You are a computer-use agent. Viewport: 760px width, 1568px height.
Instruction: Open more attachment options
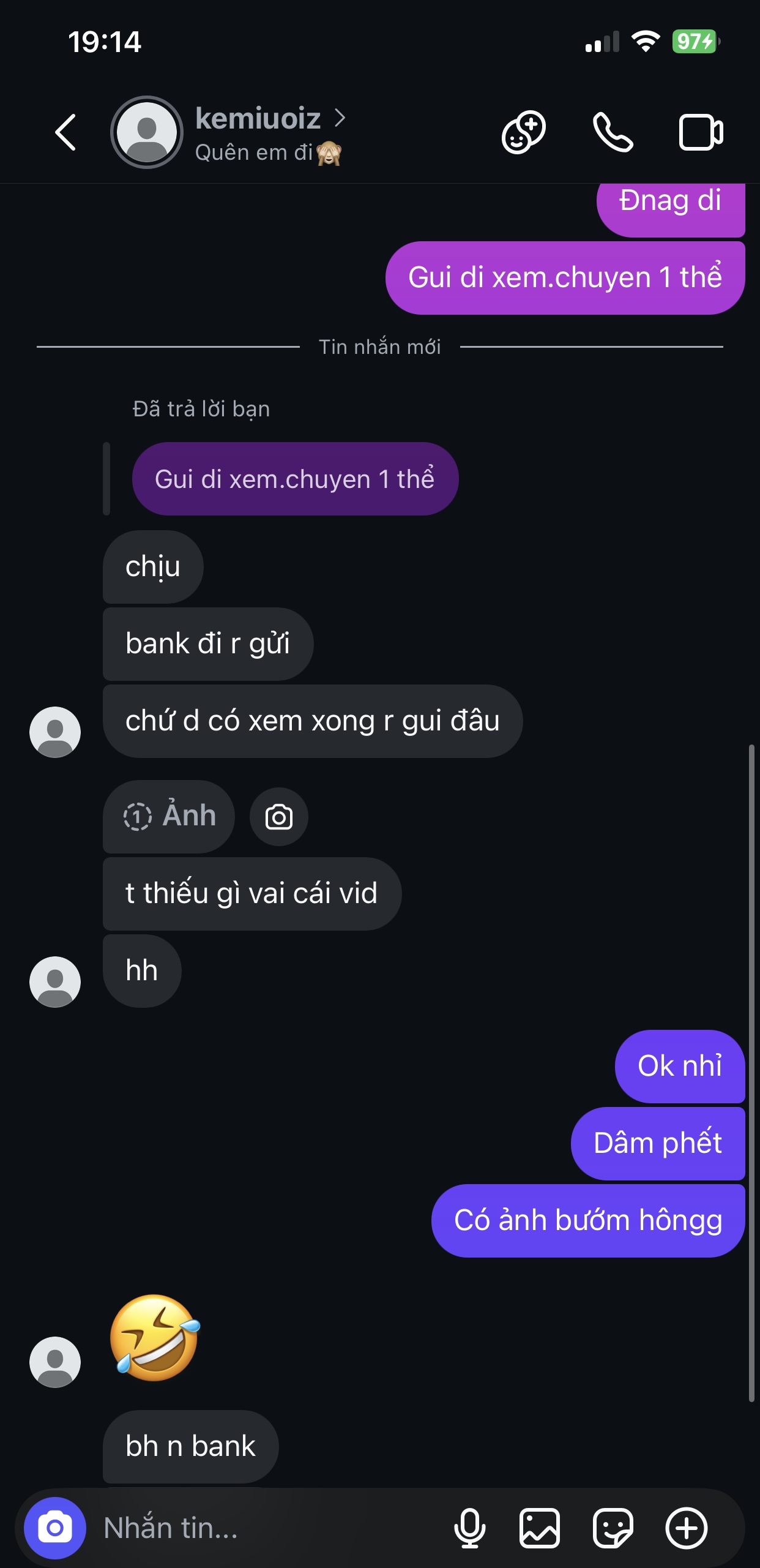(686, 1528)
